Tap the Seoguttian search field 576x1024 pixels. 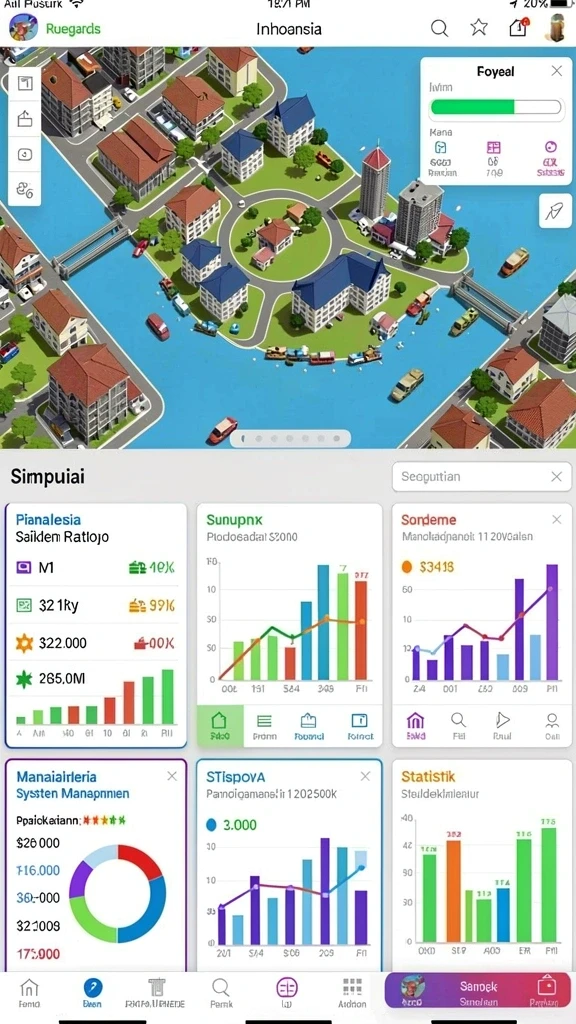481,477
